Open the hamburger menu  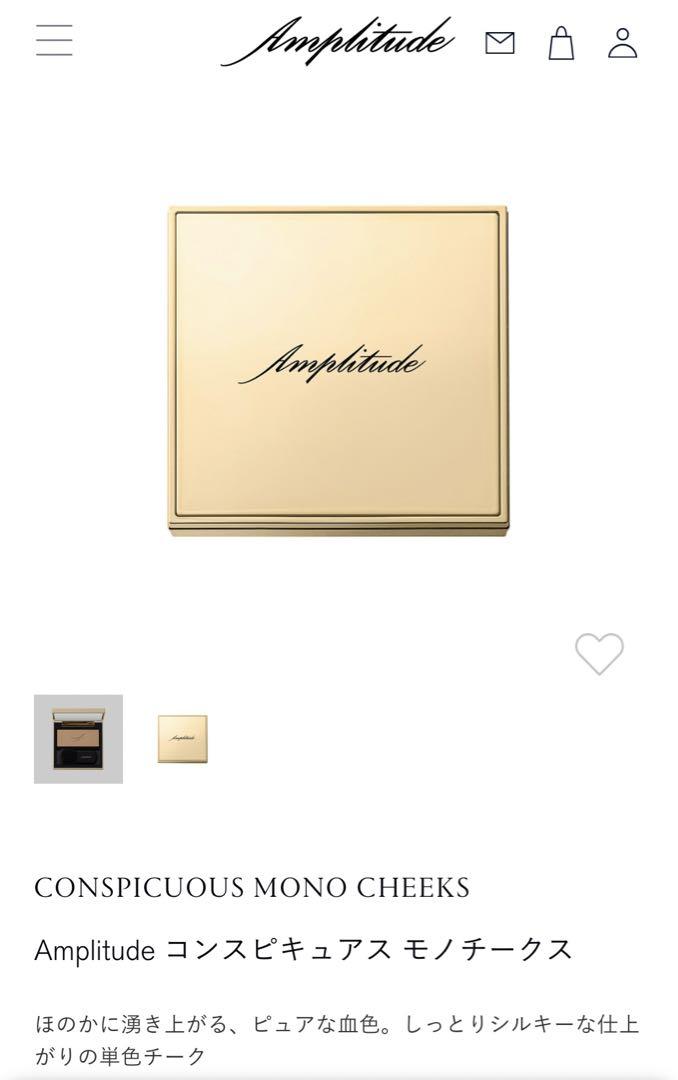[x=54, y=40]
